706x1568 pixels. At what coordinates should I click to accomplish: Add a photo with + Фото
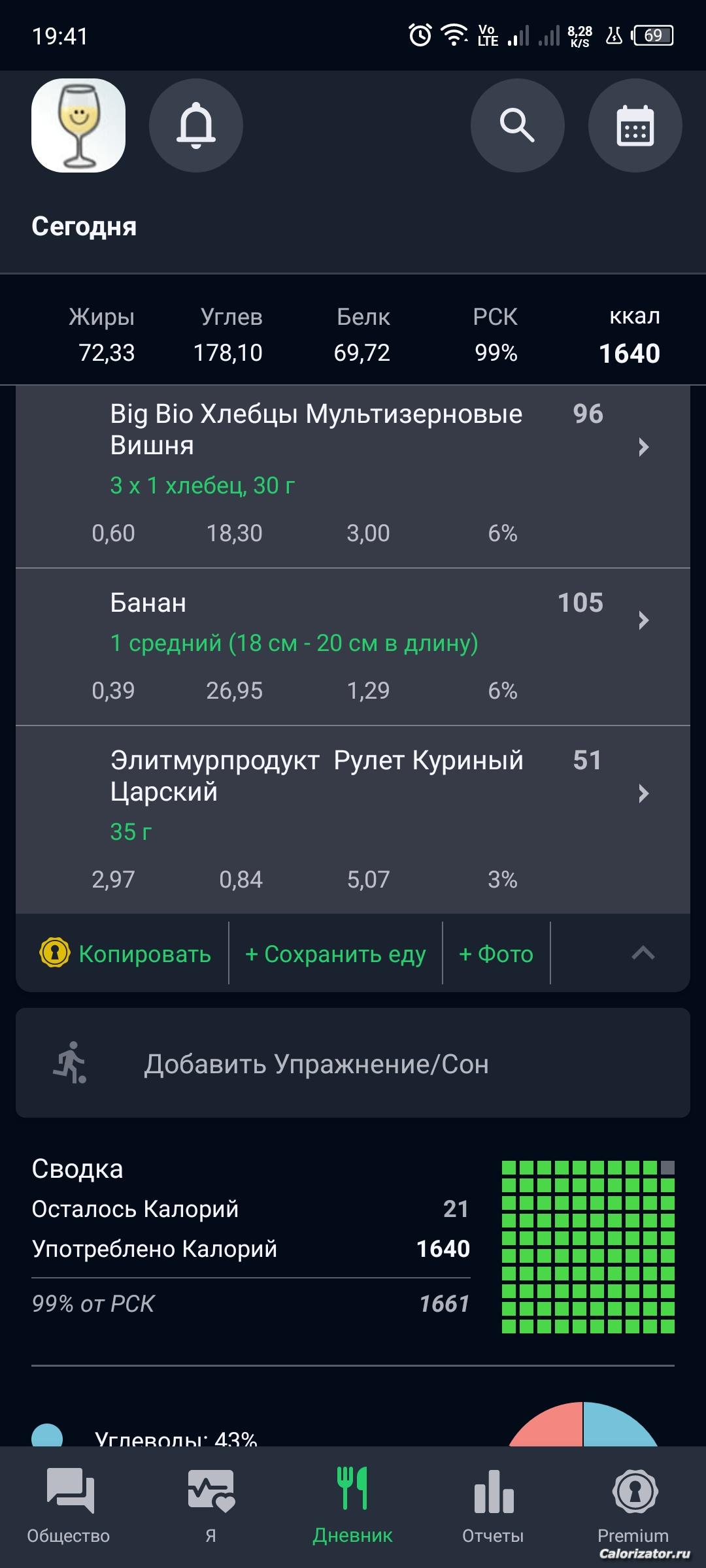click(x=496, y=954)
